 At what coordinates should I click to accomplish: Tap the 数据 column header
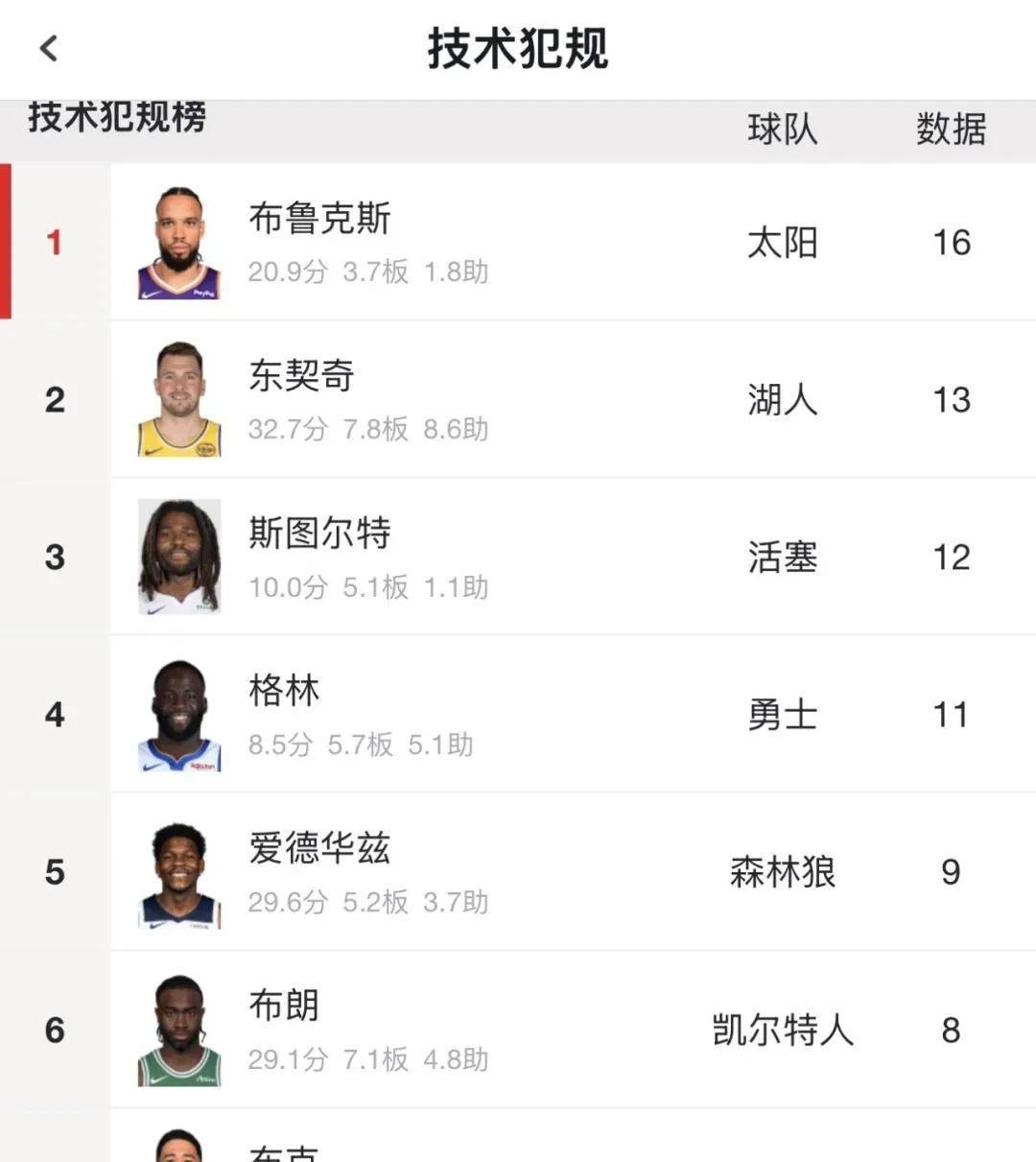point(953,130)
